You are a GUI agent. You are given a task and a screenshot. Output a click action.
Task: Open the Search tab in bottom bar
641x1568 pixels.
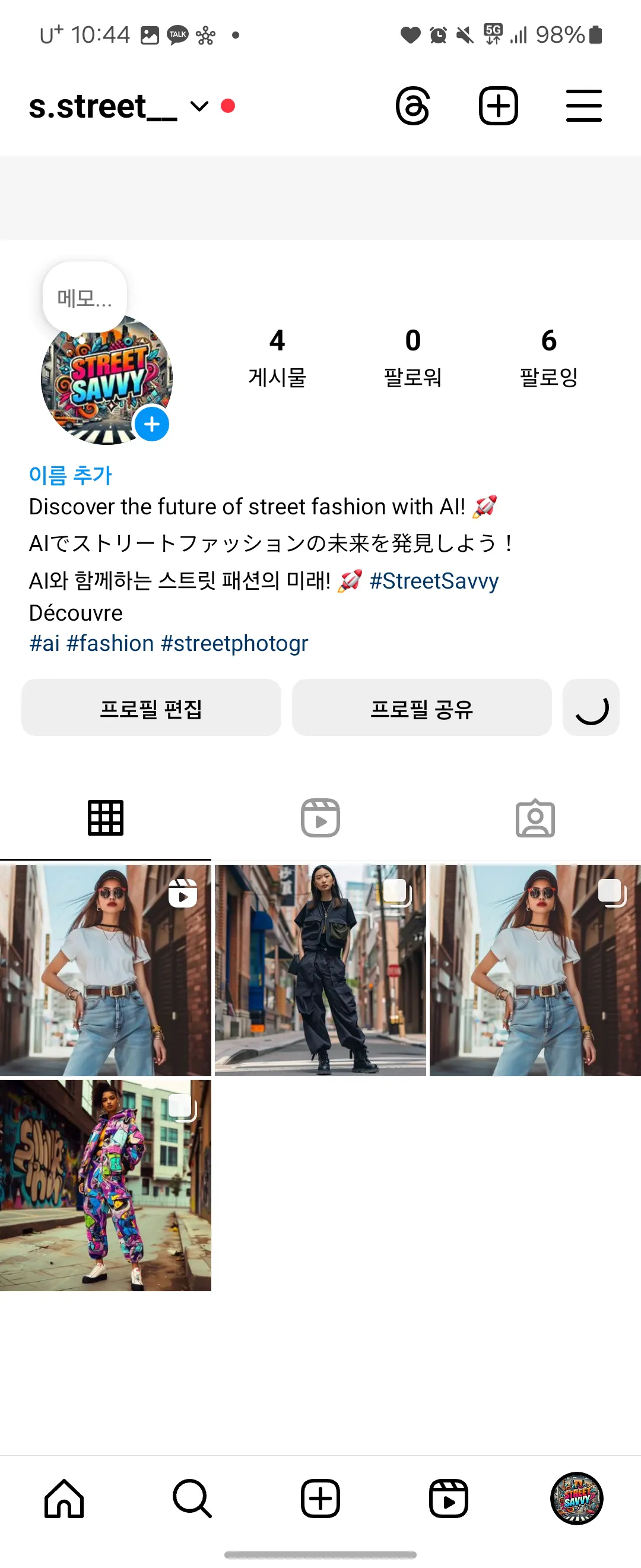coord(192,1498)
